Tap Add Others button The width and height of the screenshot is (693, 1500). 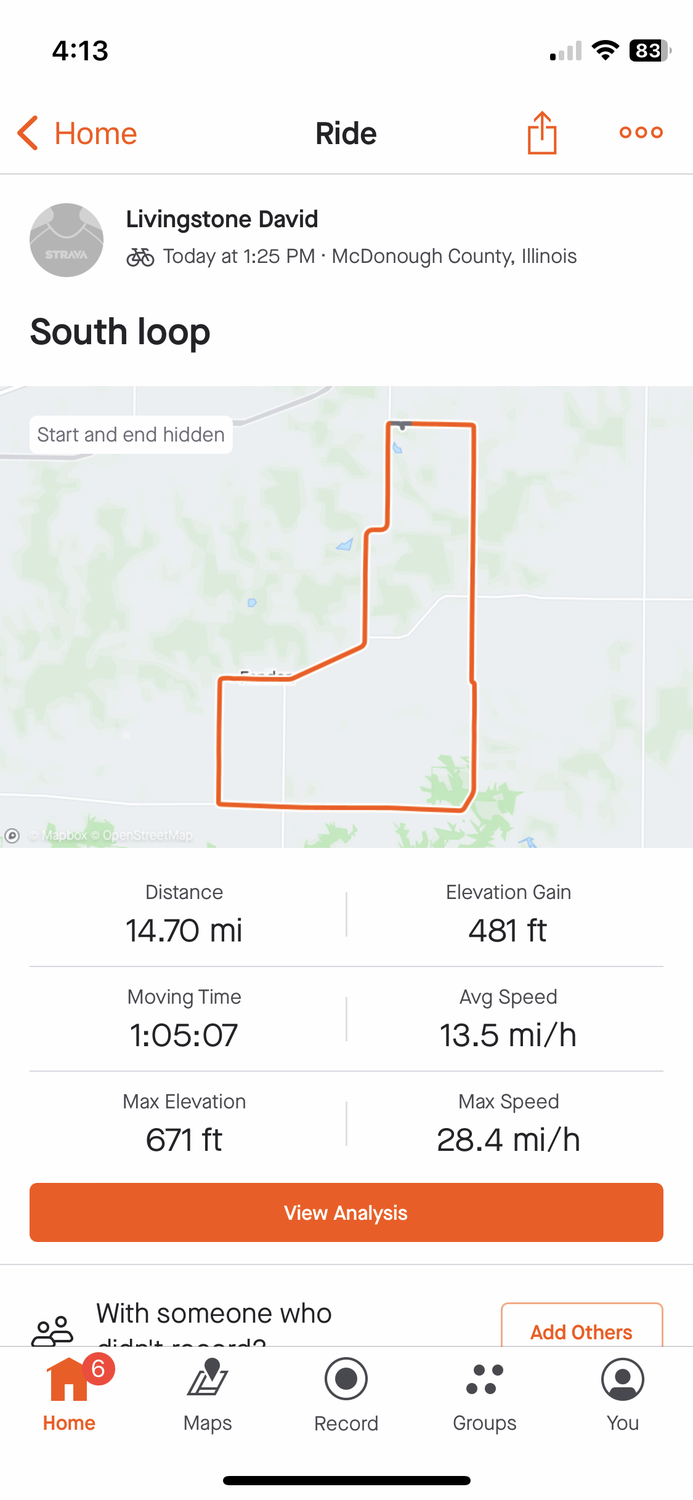pos(581,1328)
